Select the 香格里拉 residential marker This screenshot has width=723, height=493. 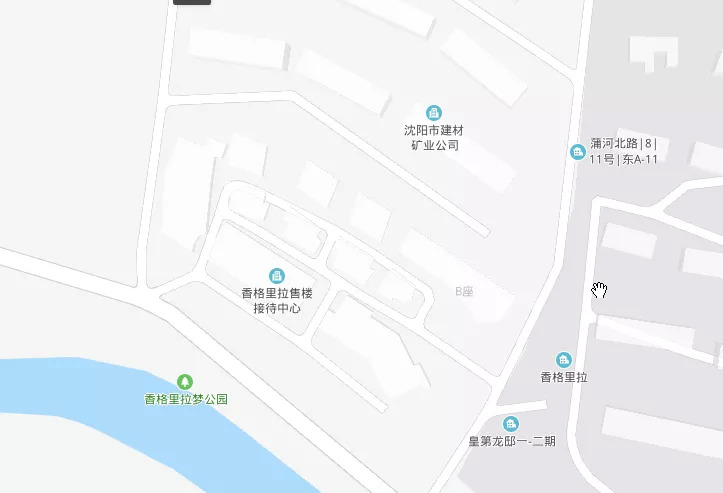pos(563,360)
